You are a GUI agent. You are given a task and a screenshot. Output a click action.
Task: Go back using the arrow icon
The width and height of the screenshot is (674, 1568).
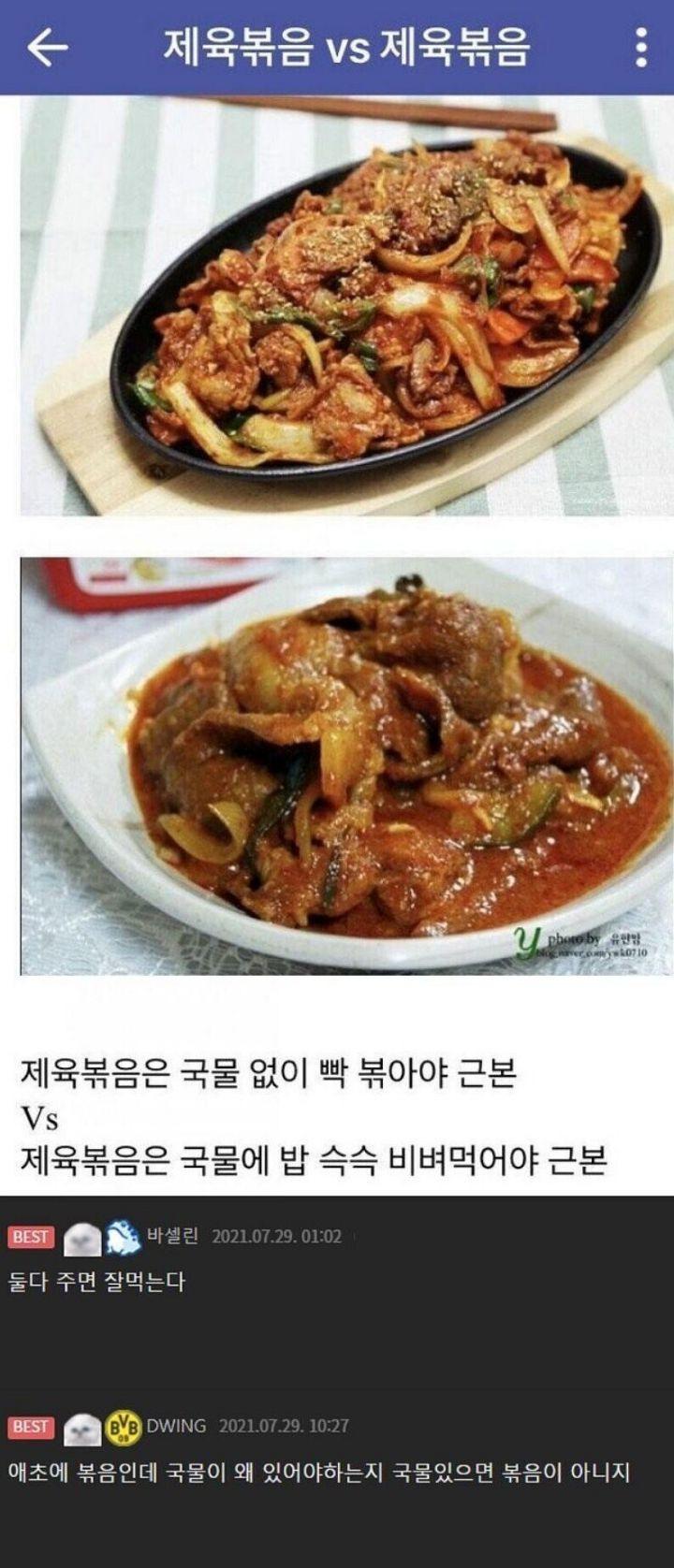(x=47, y=47)
